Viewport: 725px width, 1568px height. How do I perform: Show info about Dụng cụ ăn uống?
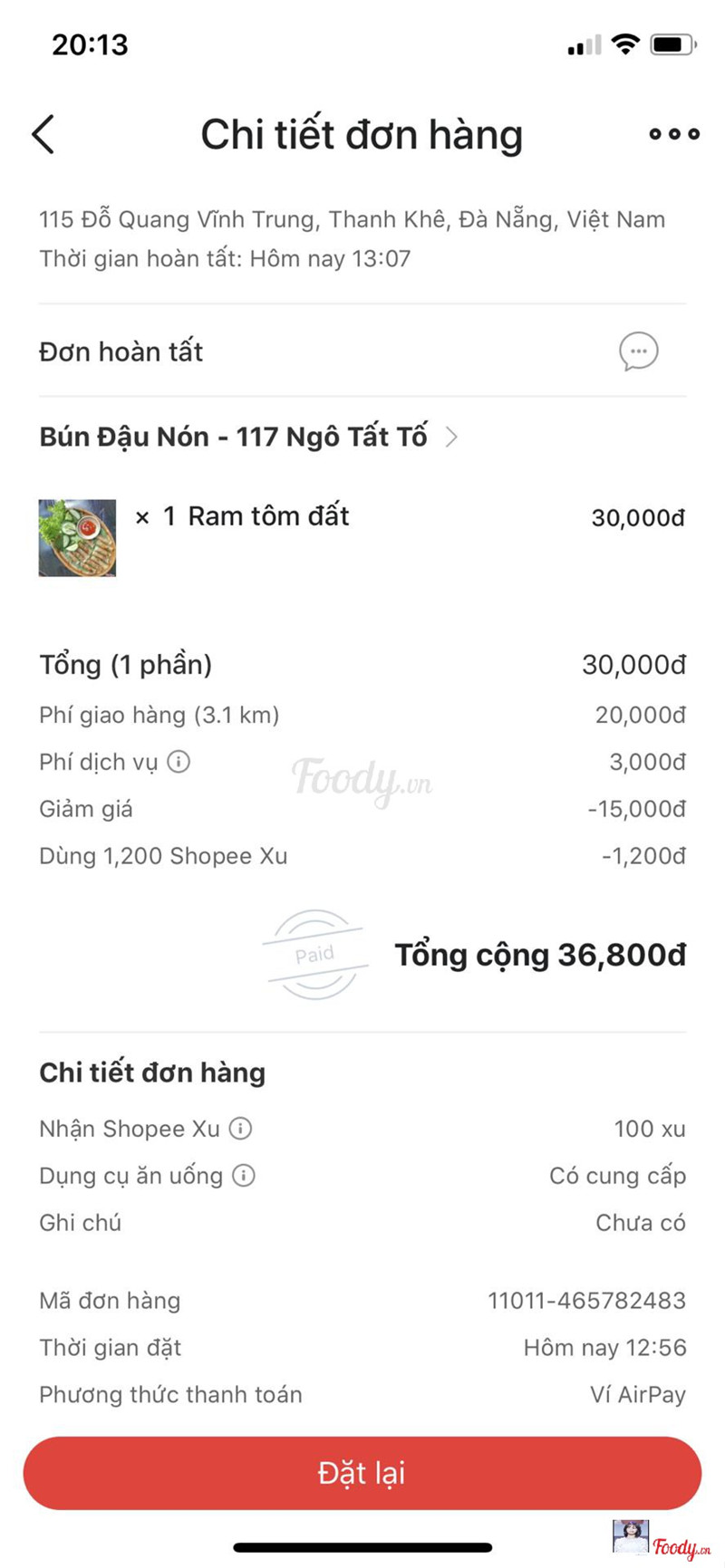tap(244, 1176)
